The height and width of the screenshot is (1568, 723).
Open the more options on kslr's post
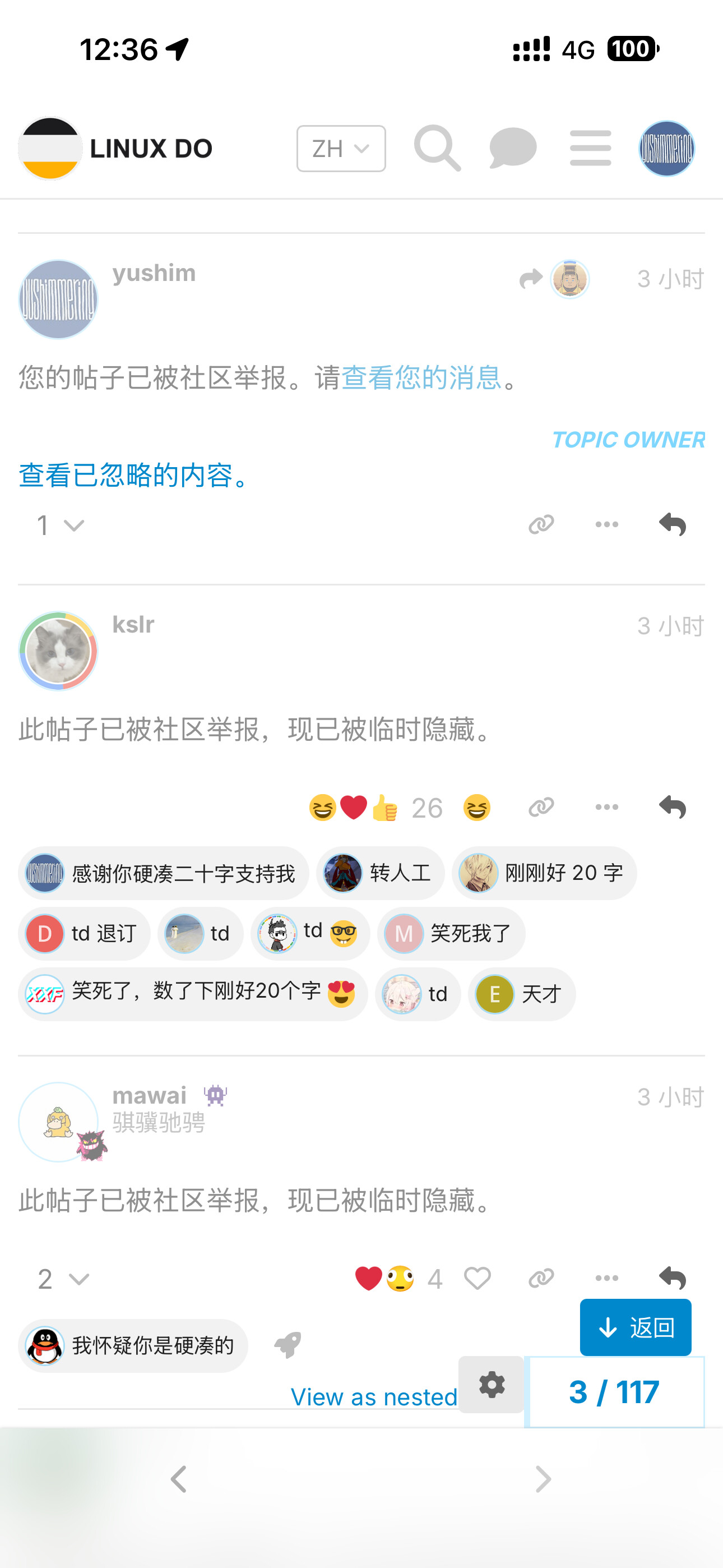point(607,807)
